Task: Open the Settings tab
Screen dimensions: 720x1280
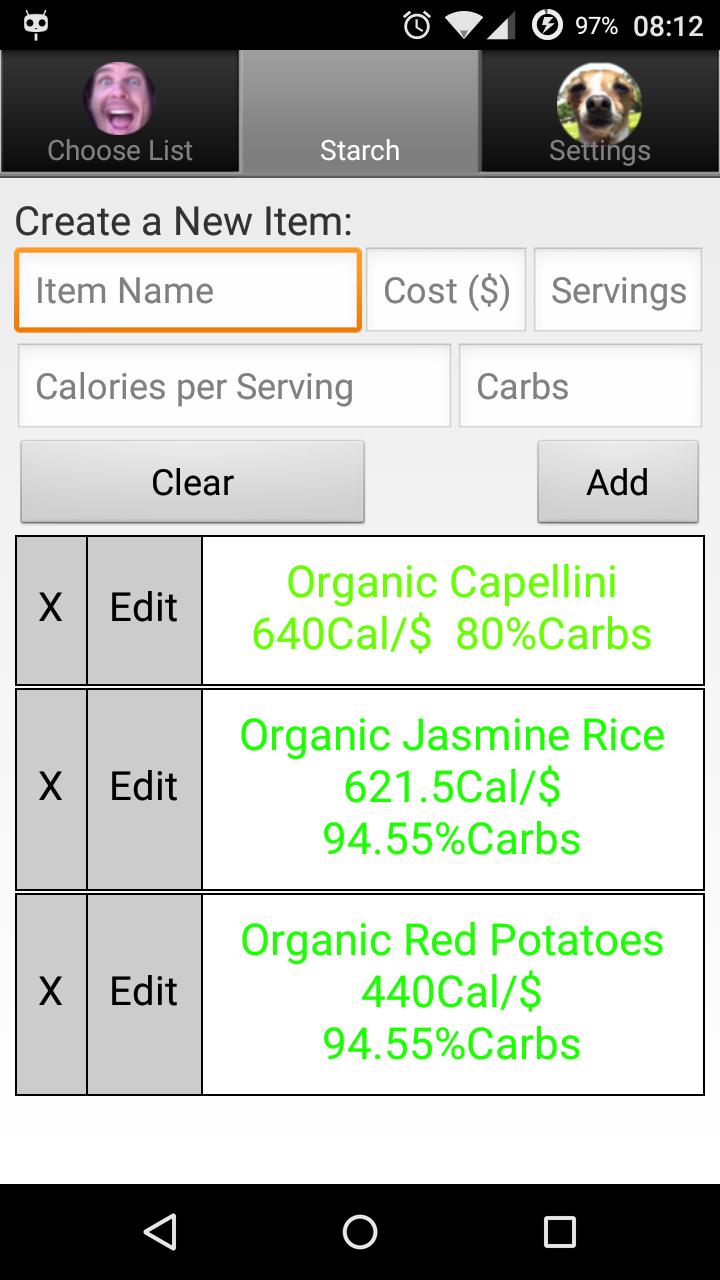Action: (x=600, y=112)
